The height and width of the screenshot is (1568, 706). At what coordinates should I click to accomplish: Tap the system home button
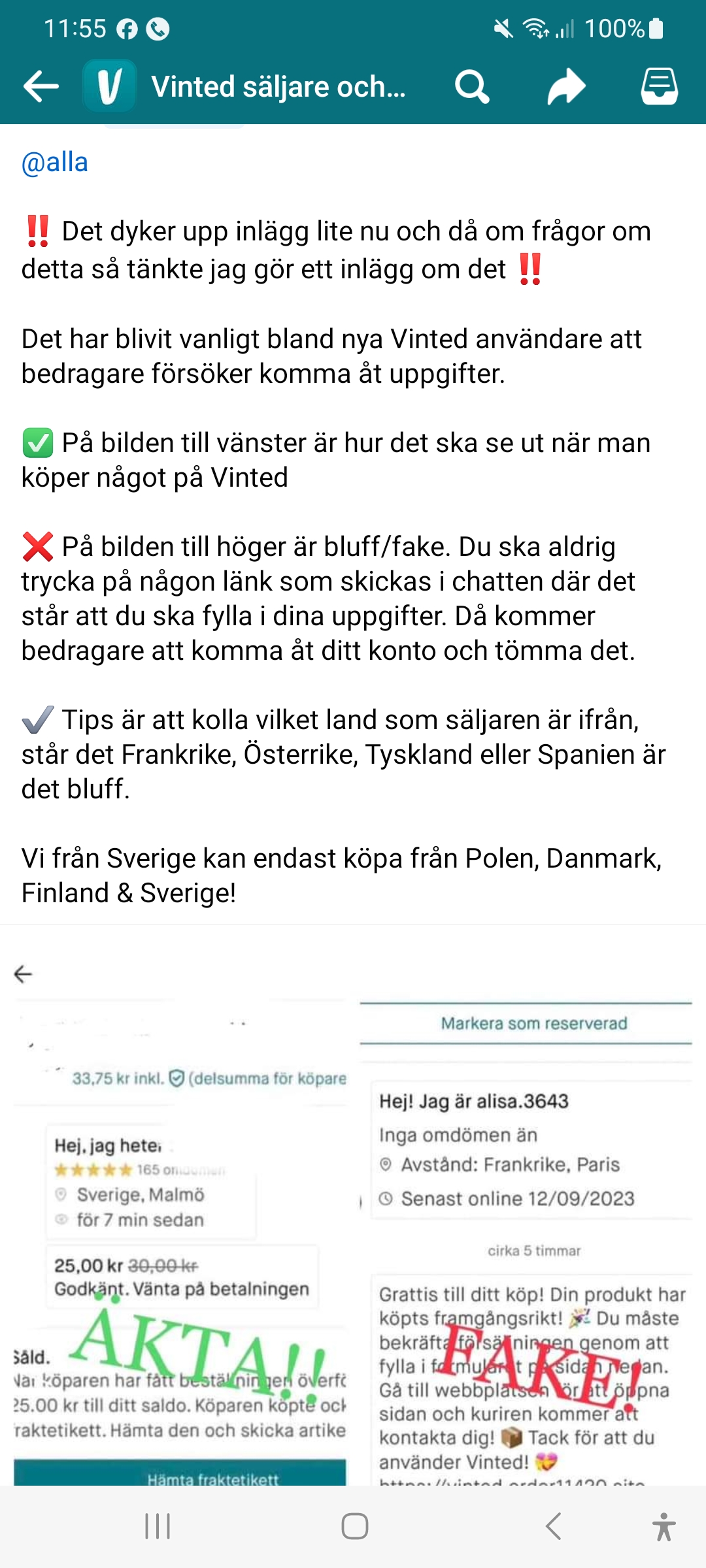[354, 1526]
